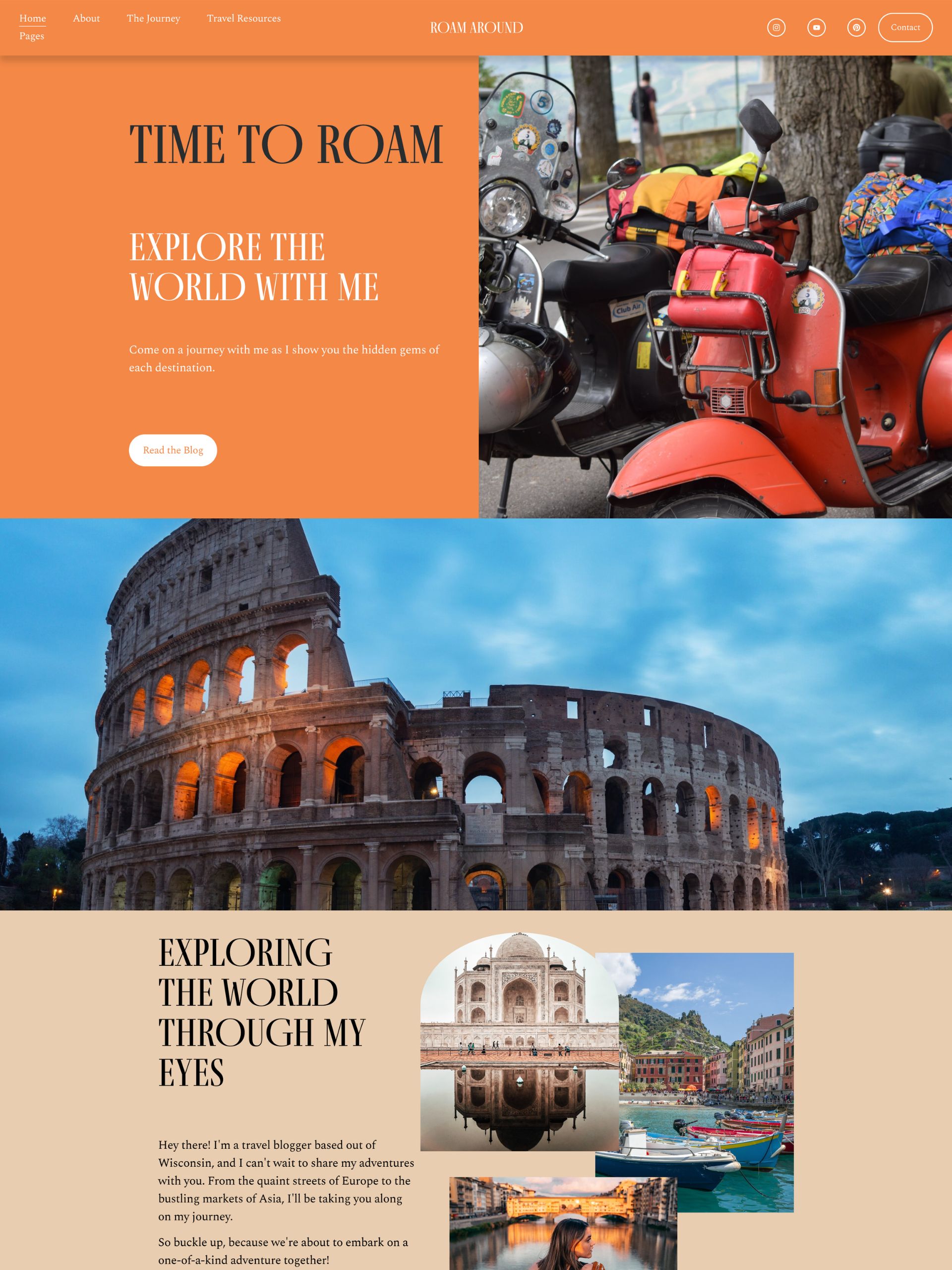Open the About page
Image resolution: width=952 pixels, height=1270 pixels.
86,18
